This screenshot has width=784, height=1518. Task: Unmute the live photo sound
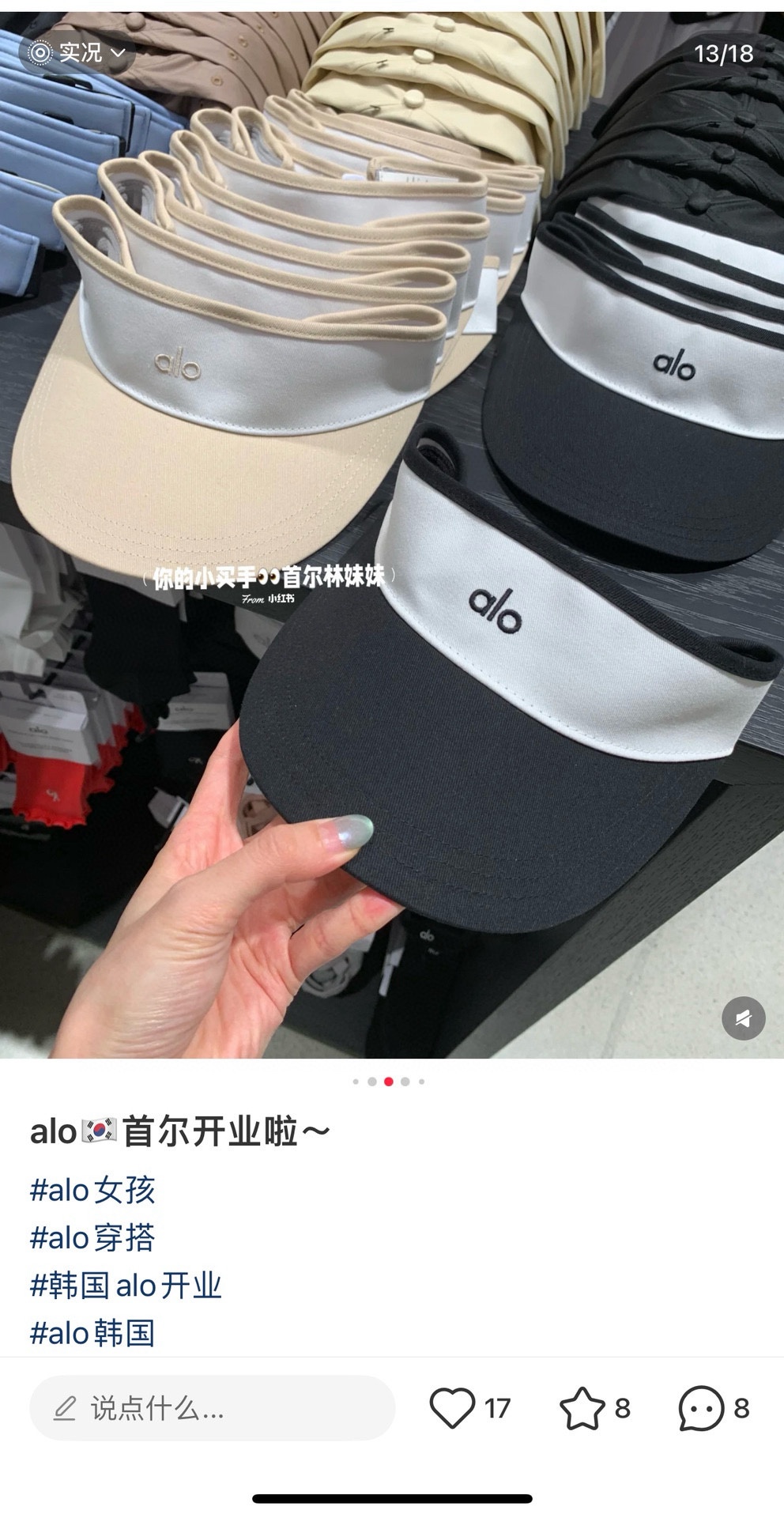click(743, 1018)
